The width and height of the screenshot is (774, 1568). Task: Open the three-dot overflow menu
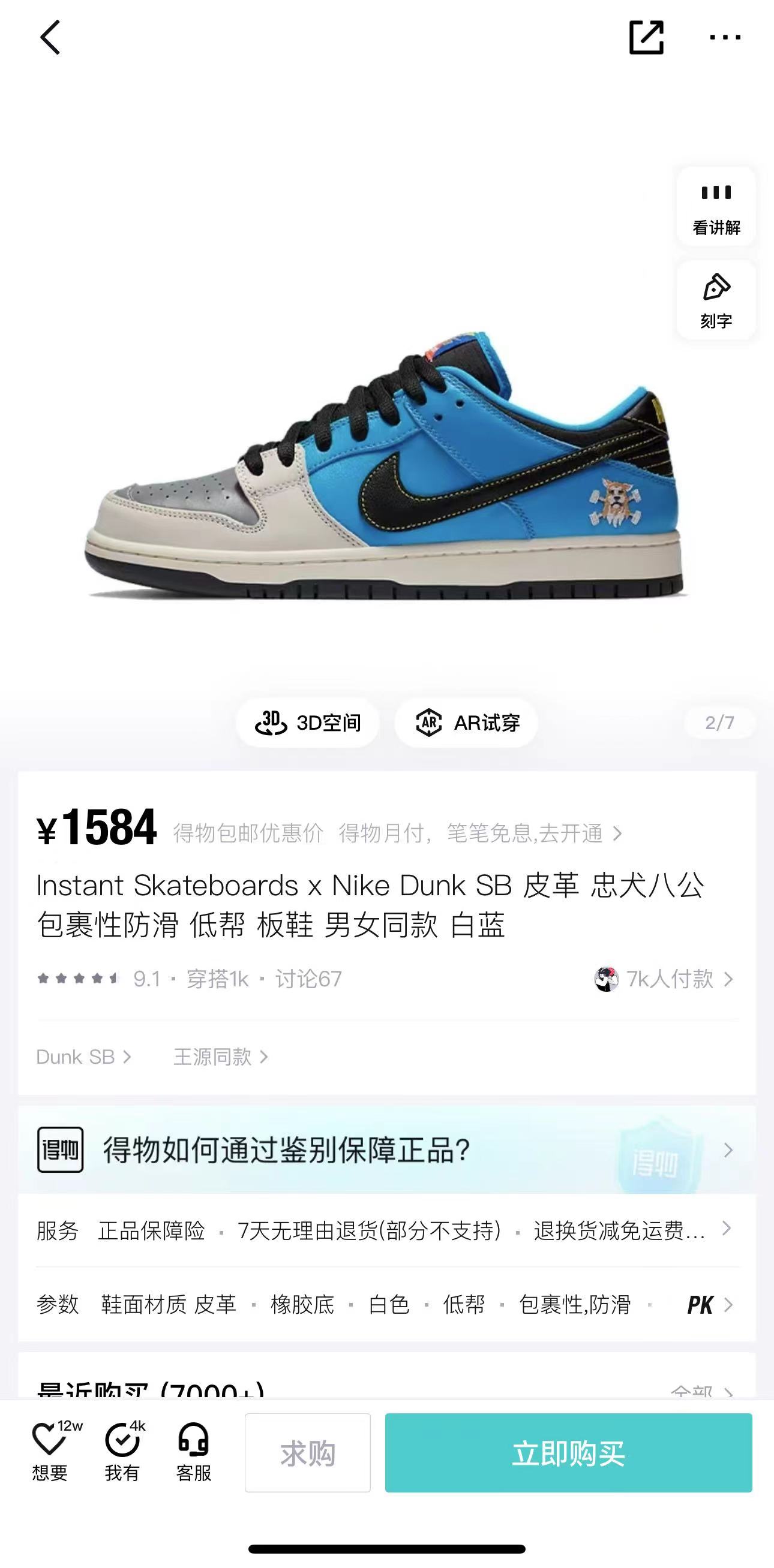[x=725, y=37]
